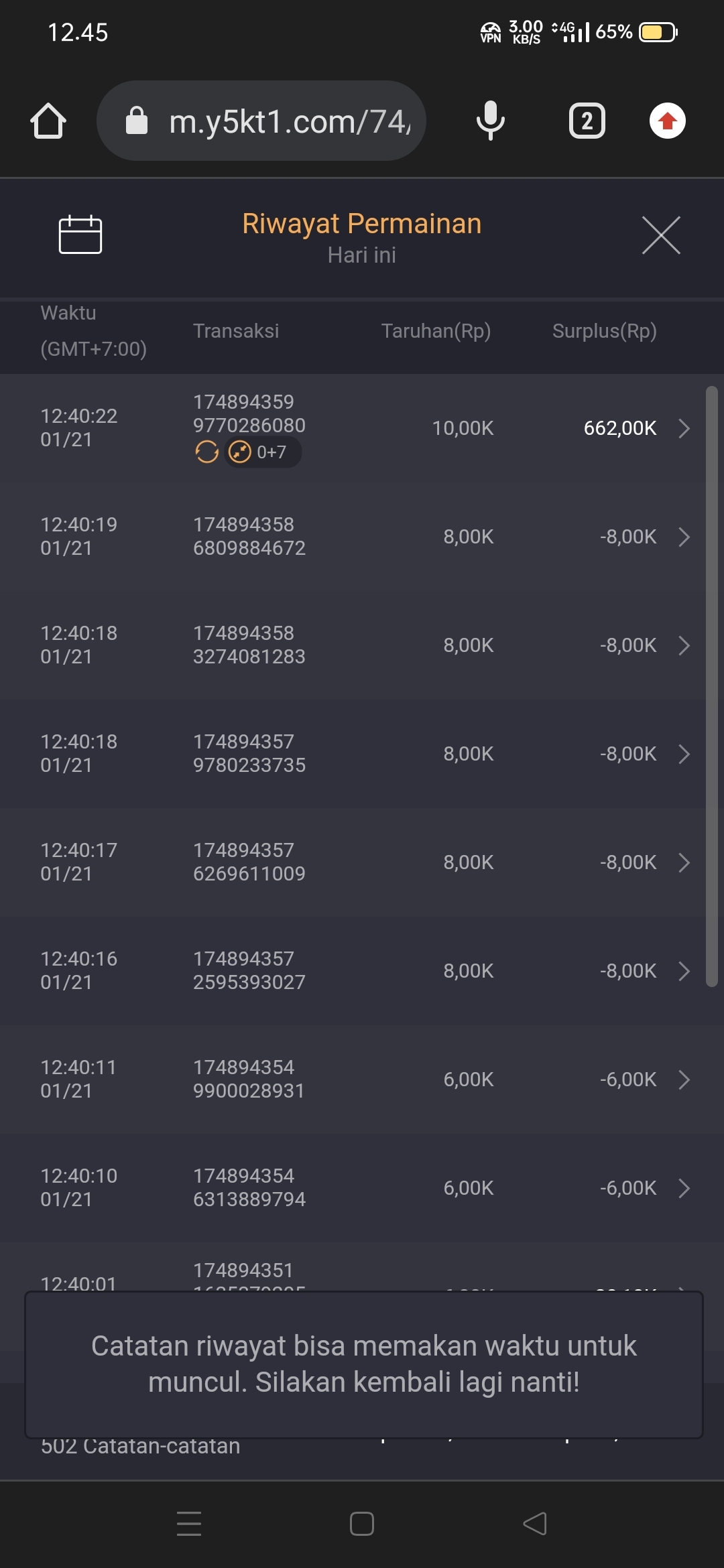
Task: Open the 12:40:22 transaction with 662,00K surplus
Action: 683,428
